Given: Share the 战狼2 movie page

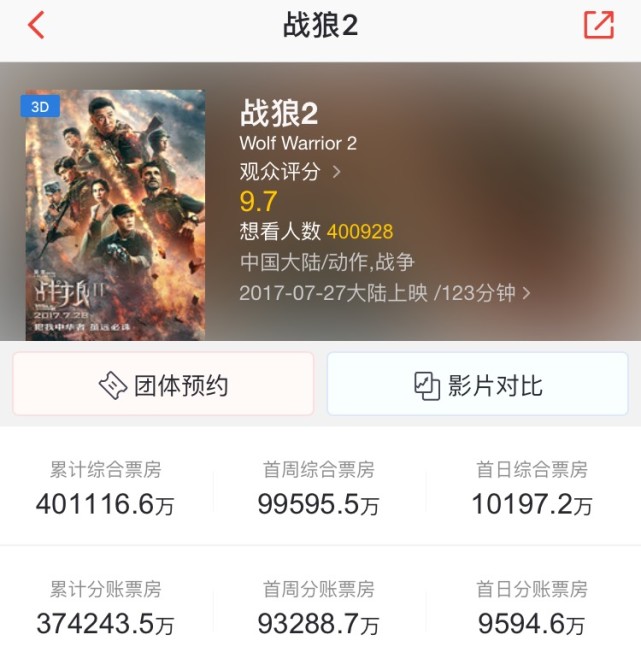Looking at the screenshot, I should click(x=598, y=25).
